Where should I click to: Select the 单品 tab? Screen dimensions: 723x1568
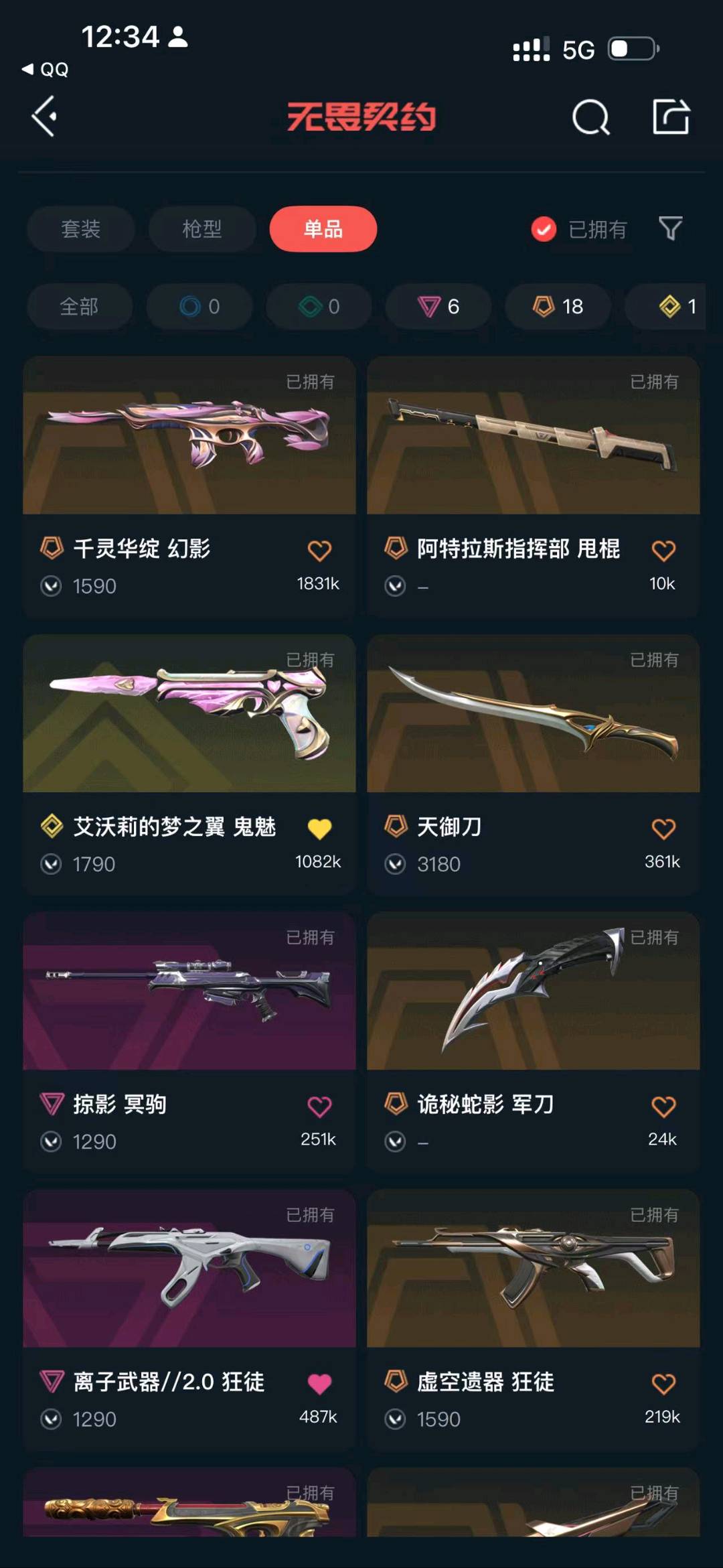coord(323,229)
